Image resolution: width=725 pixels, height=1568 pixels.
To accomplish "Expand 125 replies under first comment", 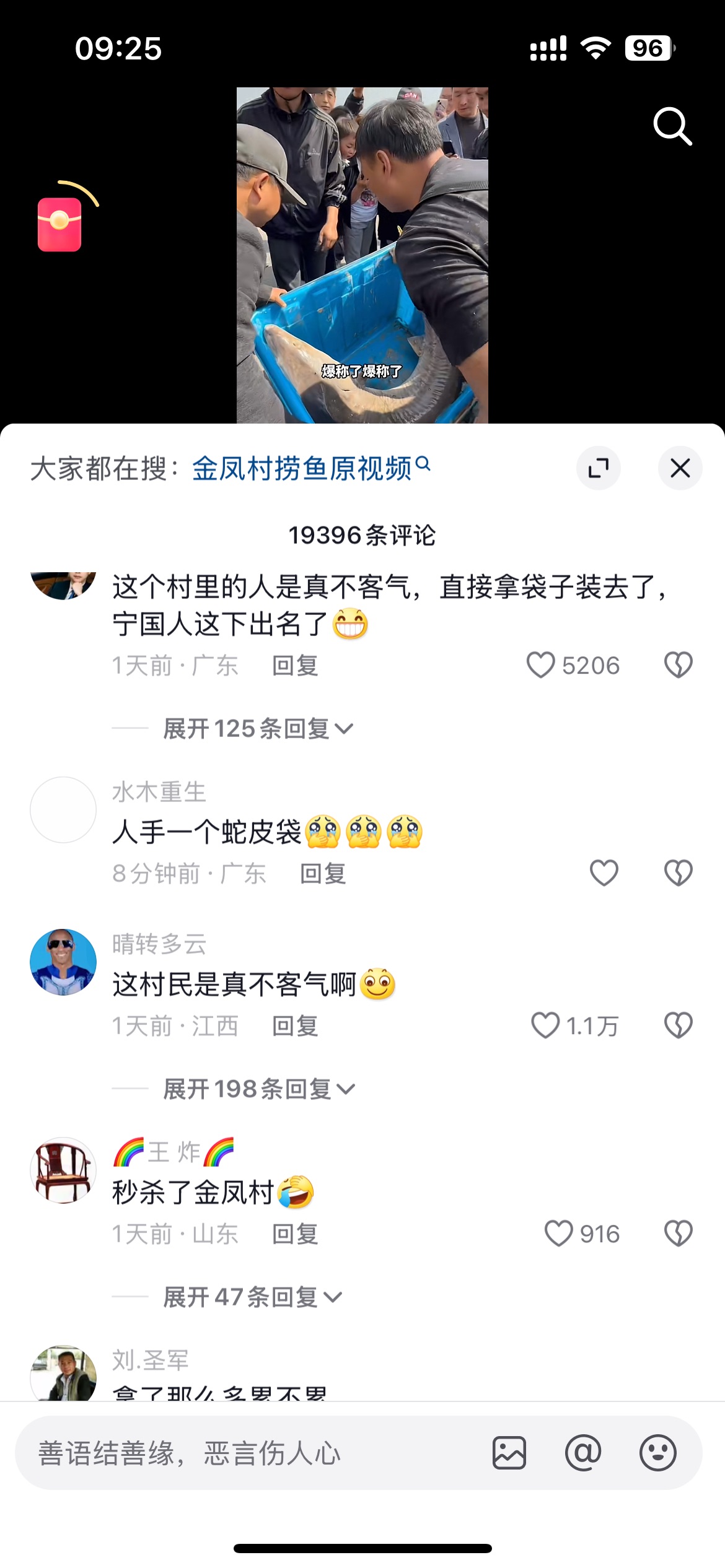I will (x=257, y=728).
